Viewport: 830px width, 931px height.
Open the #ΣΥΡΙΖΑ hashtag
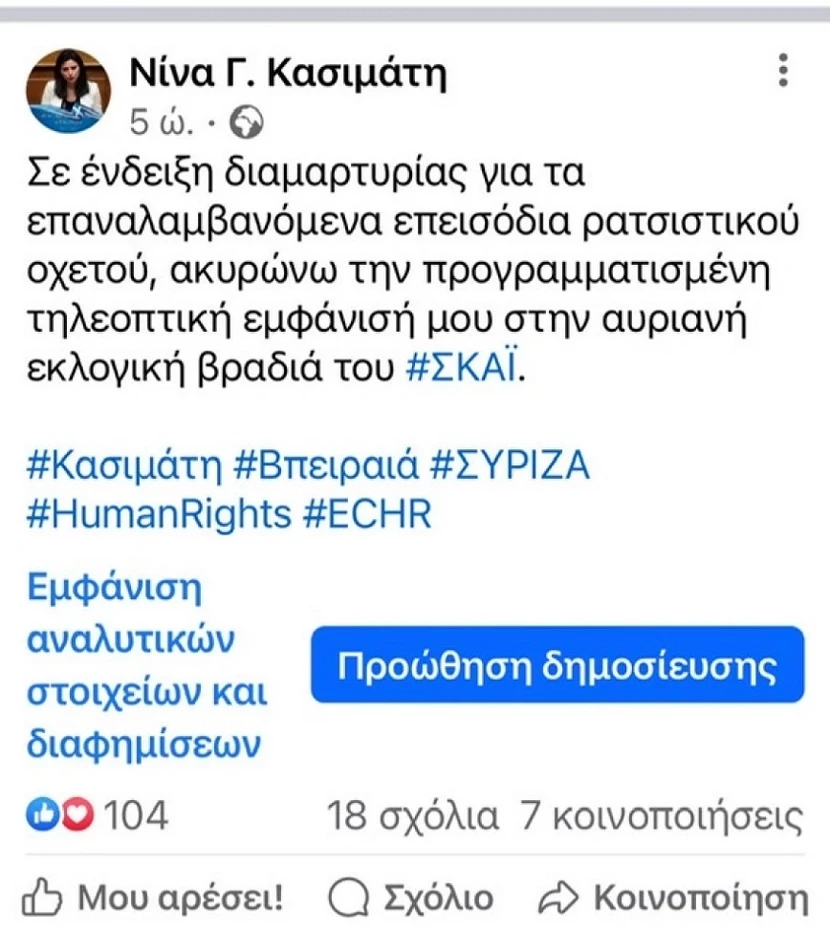[x=509, y=466]
